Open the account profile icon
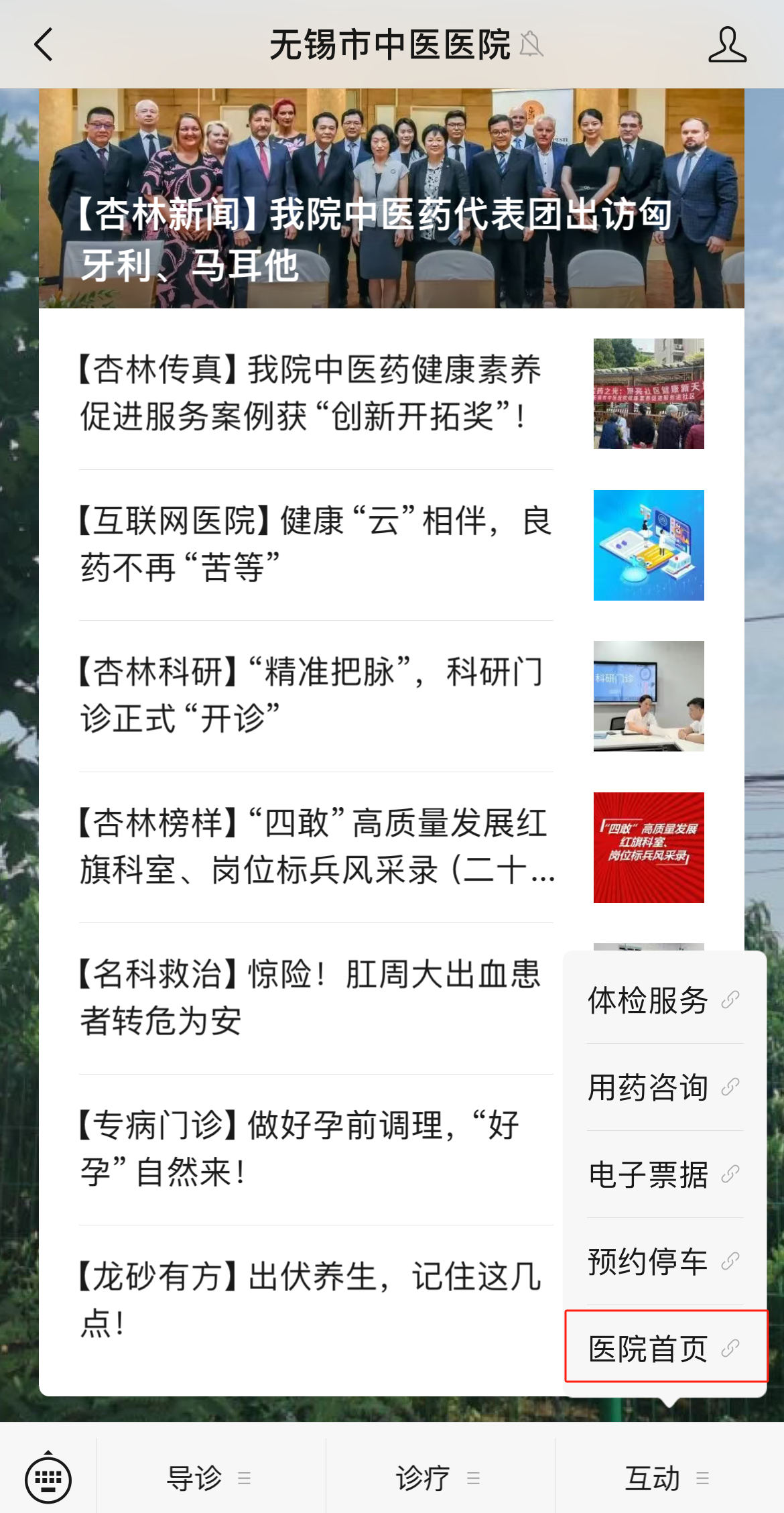Viewport: 784px width, 1513px height. pos(727,45)
